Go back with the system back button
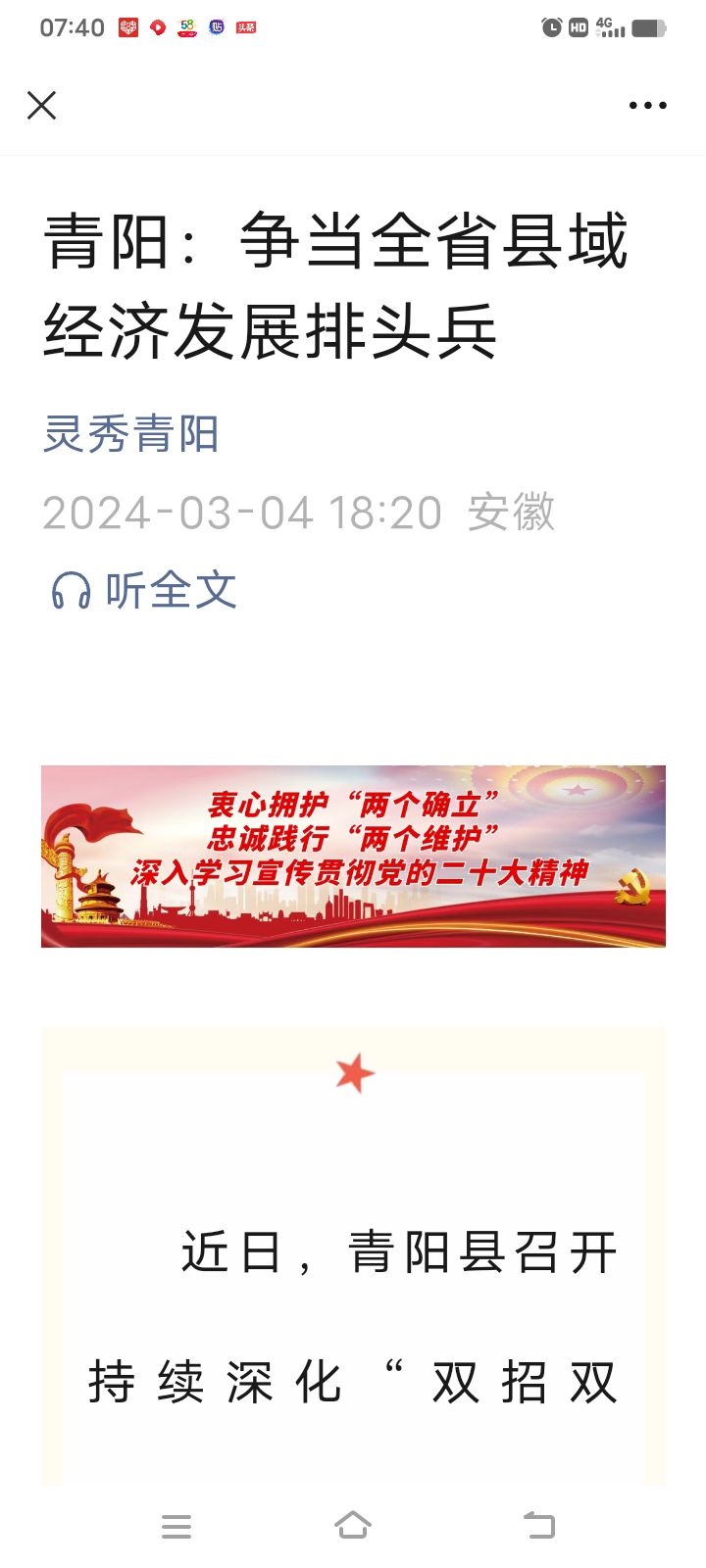The width and height of the screenshot is (706, 1568). [x=538, y=1525]
